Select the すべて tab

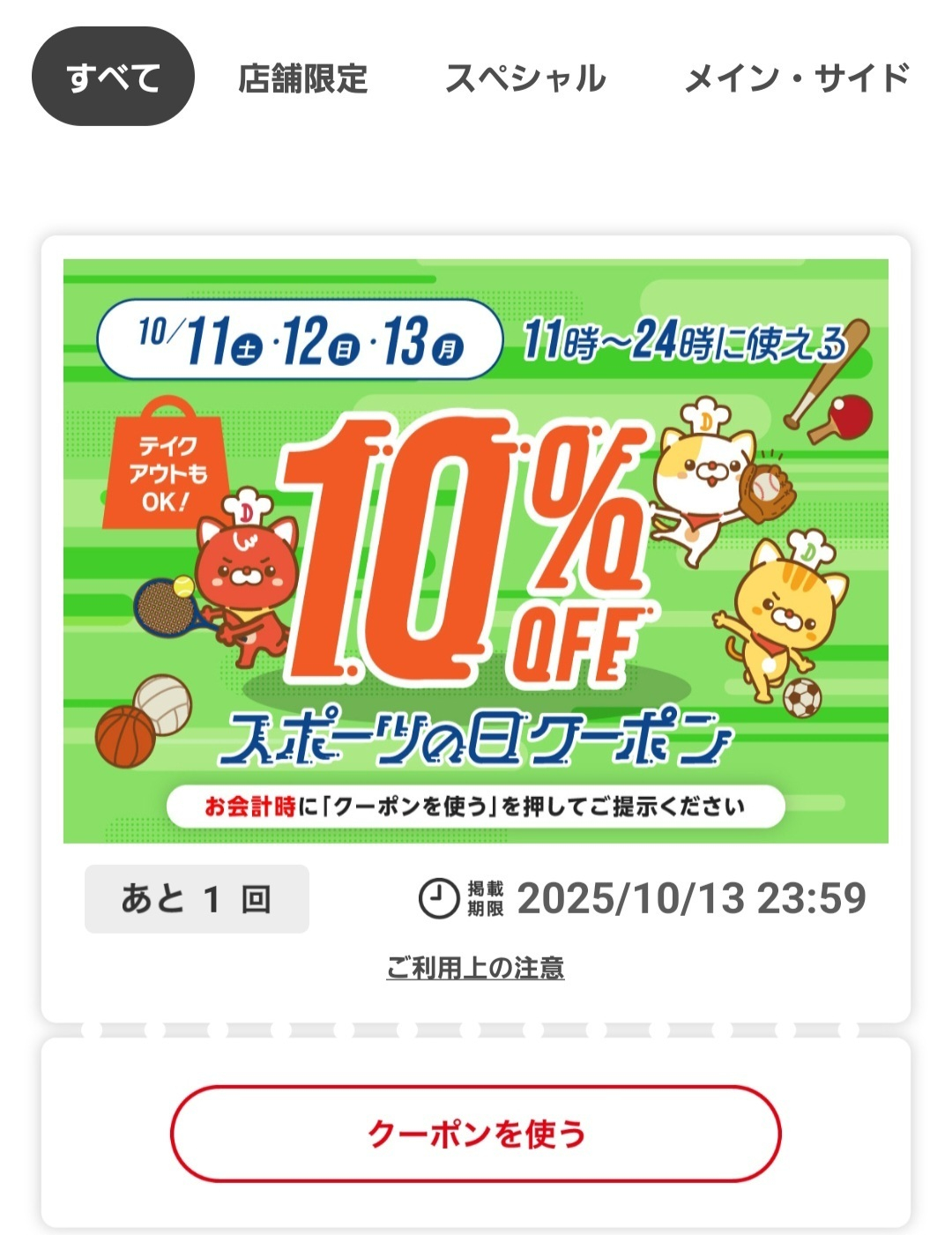(x=113, y=78)
